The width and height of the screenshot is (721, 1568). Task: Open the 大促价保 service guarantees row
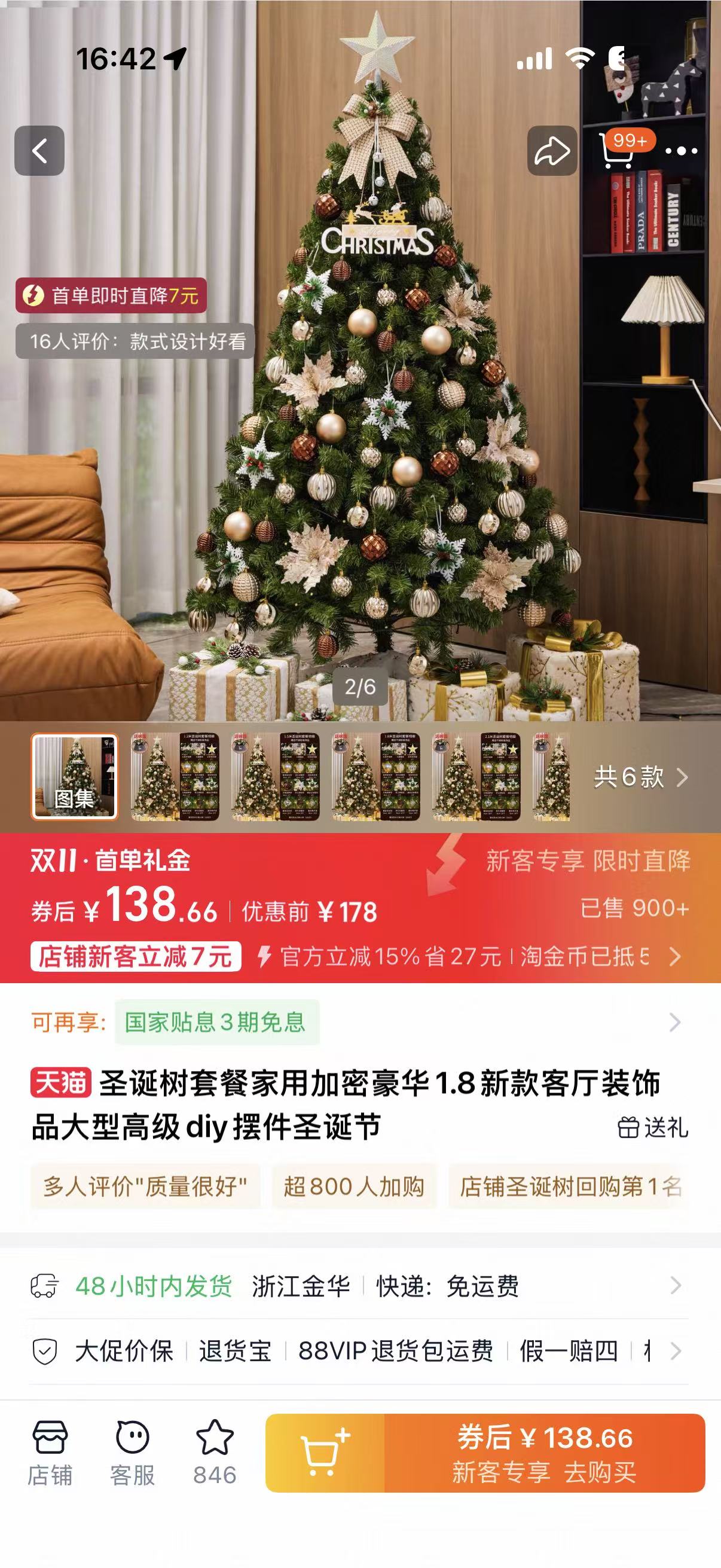click(359, 1352)
